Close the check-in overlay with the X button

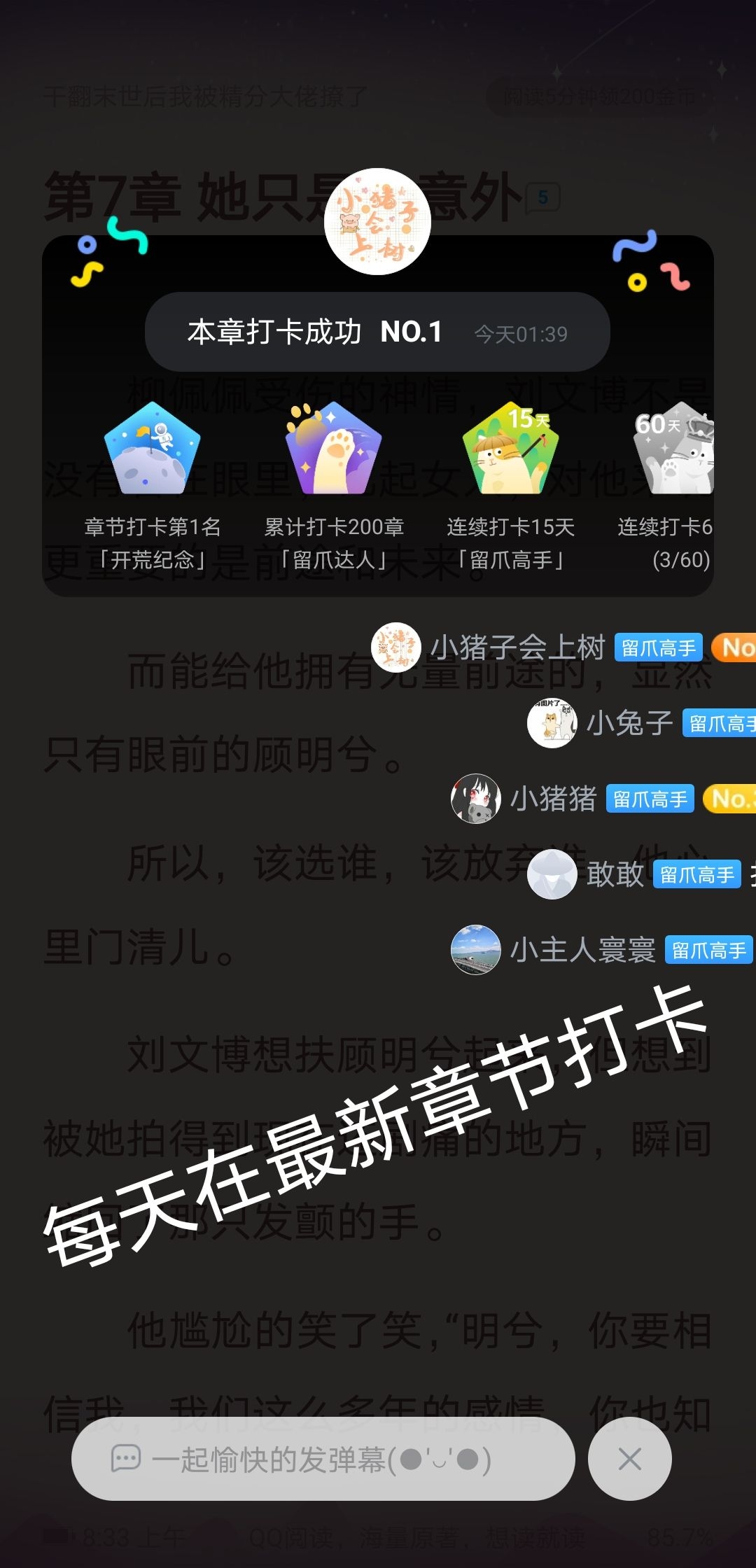pyautogui.click(x=629, y=1459)
